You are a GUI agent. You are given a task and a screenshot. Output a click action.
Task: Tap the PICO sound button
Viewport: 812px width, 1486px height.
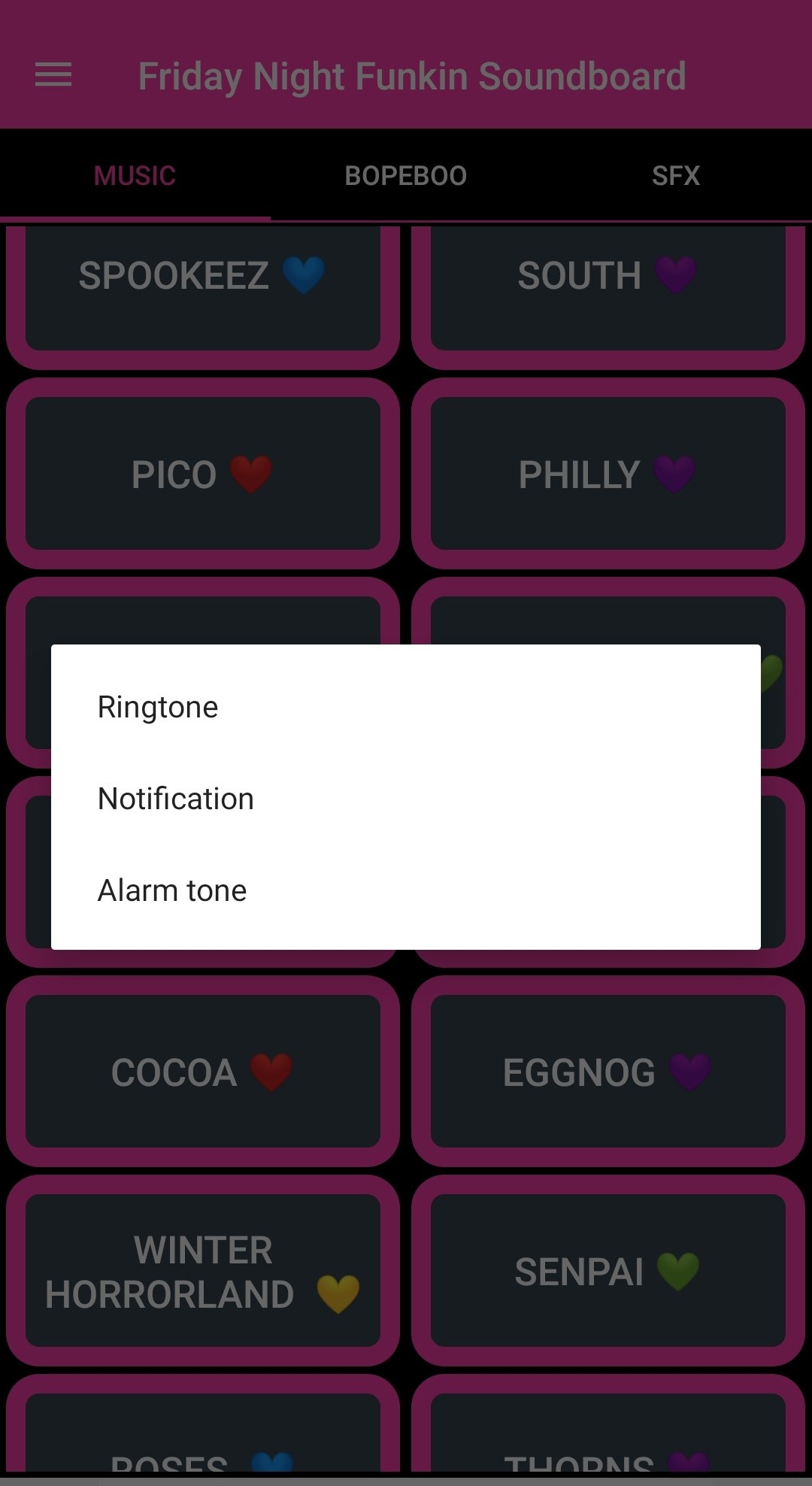[x=203, y=474]
